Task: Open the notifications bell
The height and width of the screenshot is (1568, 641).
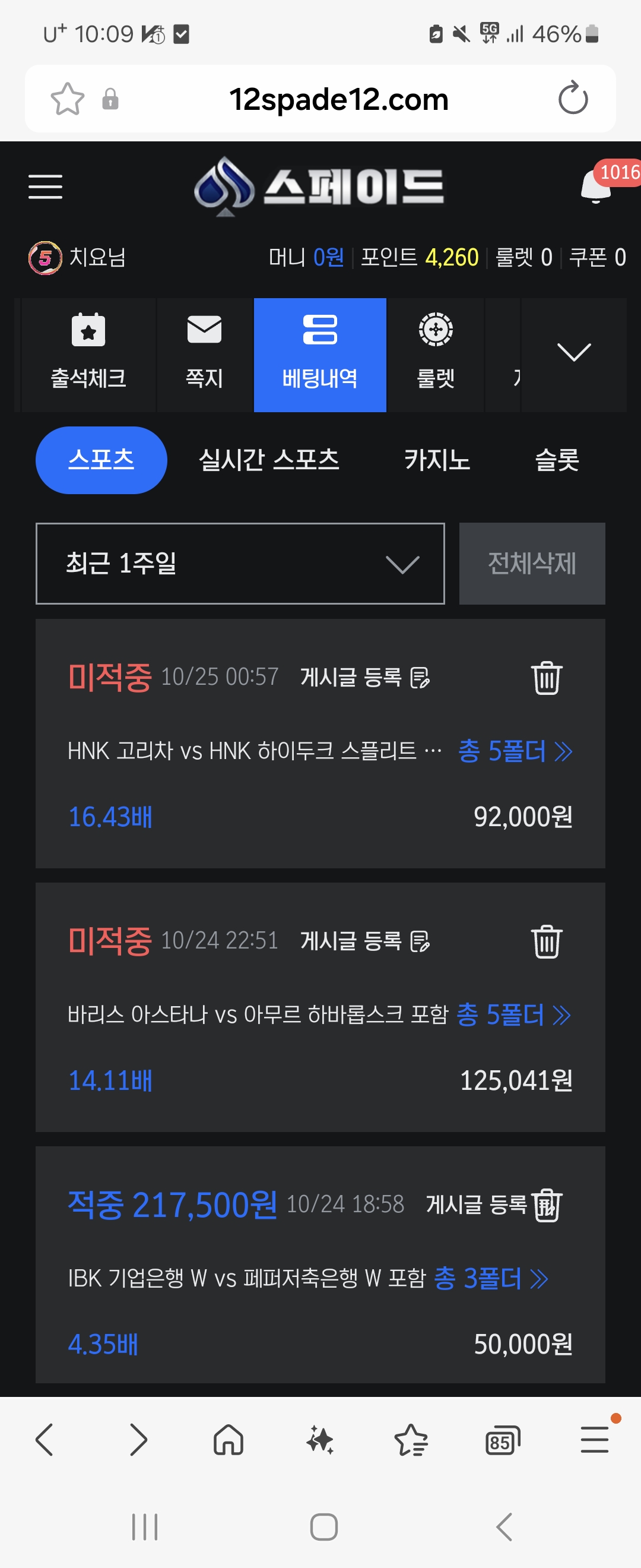Action: 596,186
